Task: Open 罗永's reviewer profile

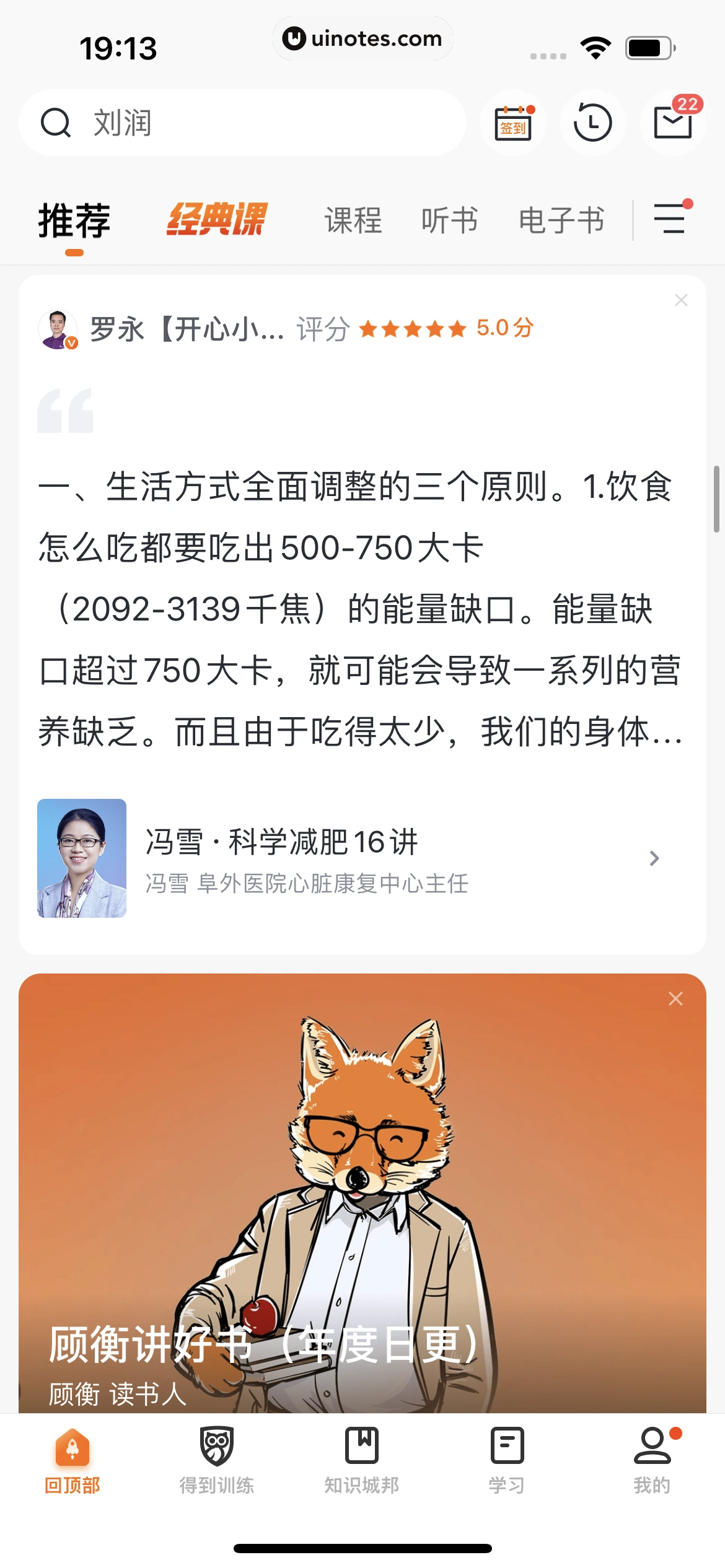Action: point(58,329)
